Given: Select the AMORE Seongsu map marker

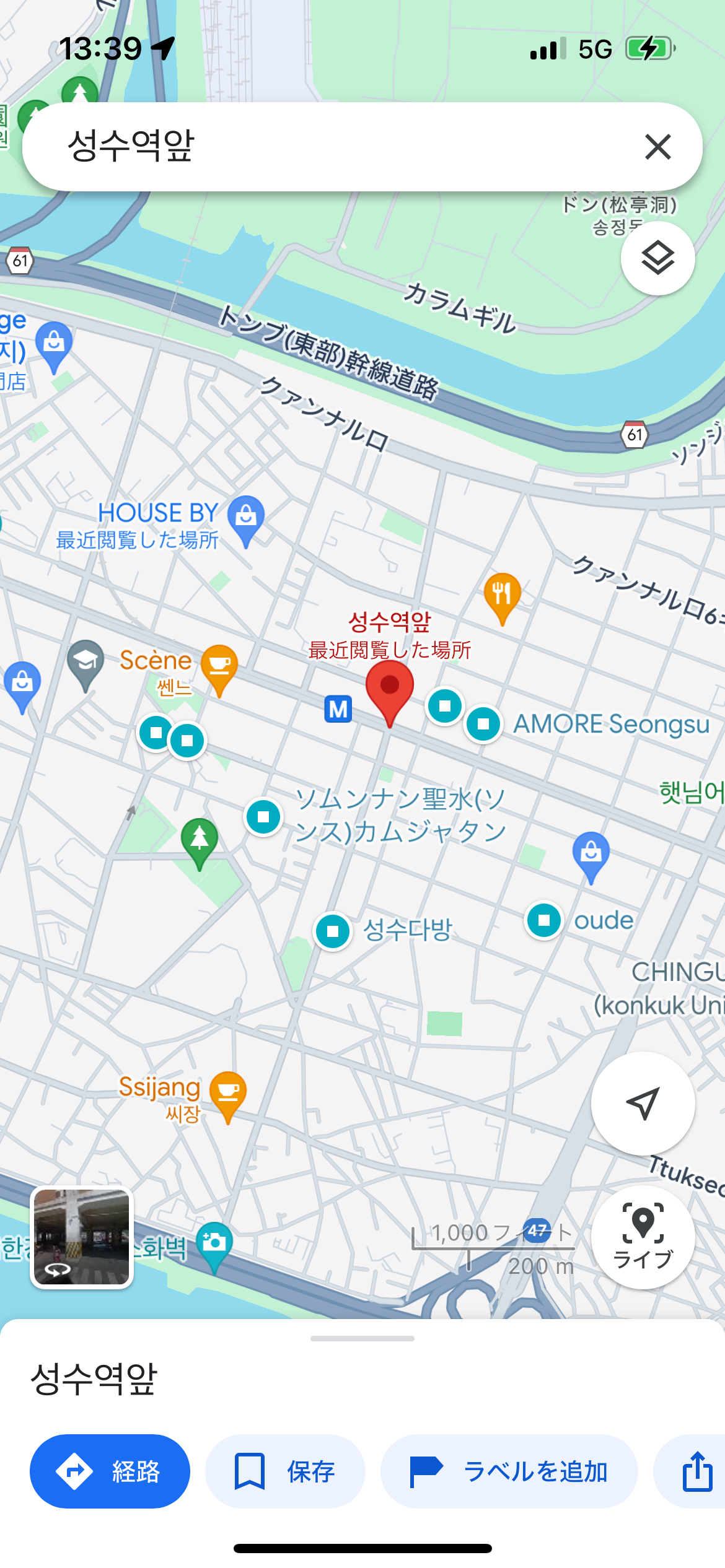Looking at the screenshot, I should [x=483, y=723].
